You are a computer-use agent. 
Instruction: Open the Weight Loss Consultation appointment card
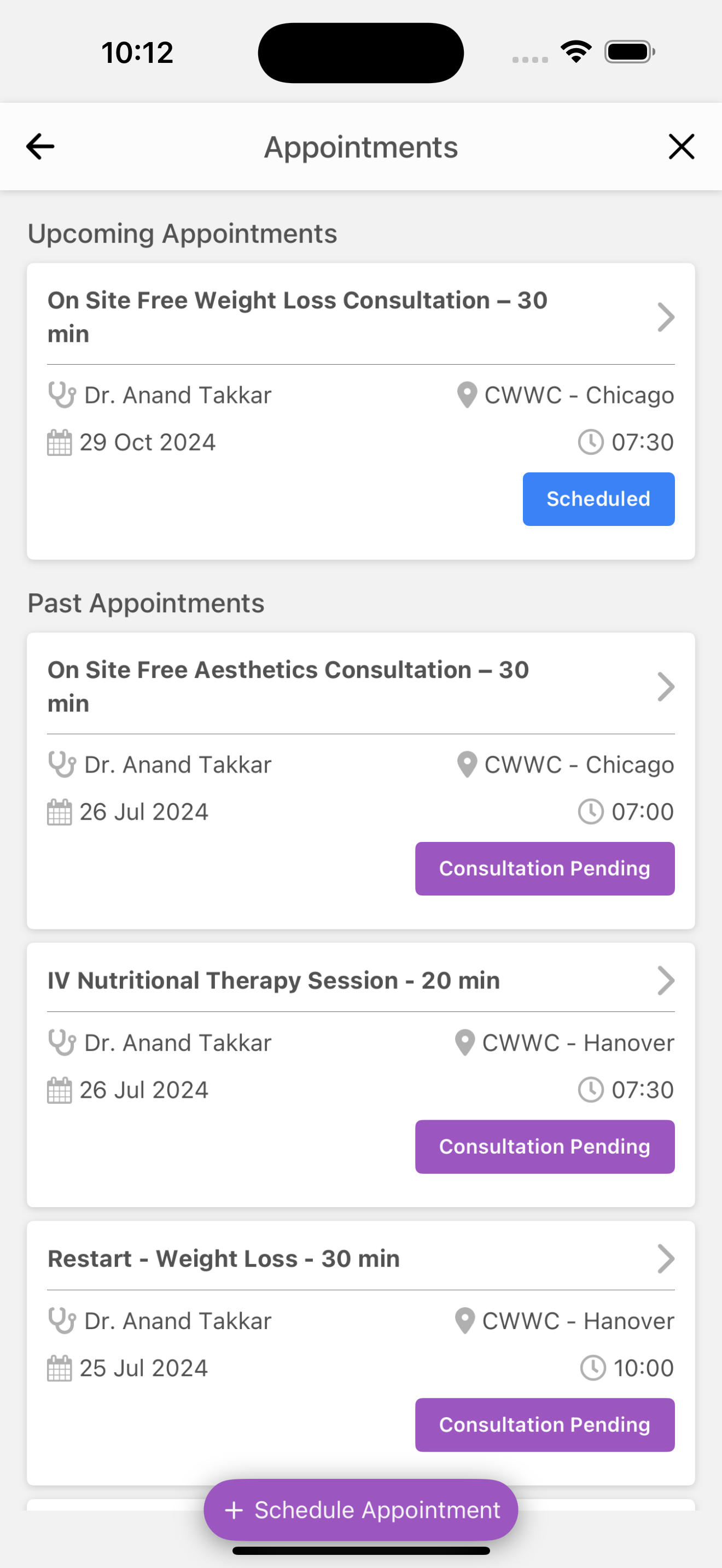(x=361, y=411)
